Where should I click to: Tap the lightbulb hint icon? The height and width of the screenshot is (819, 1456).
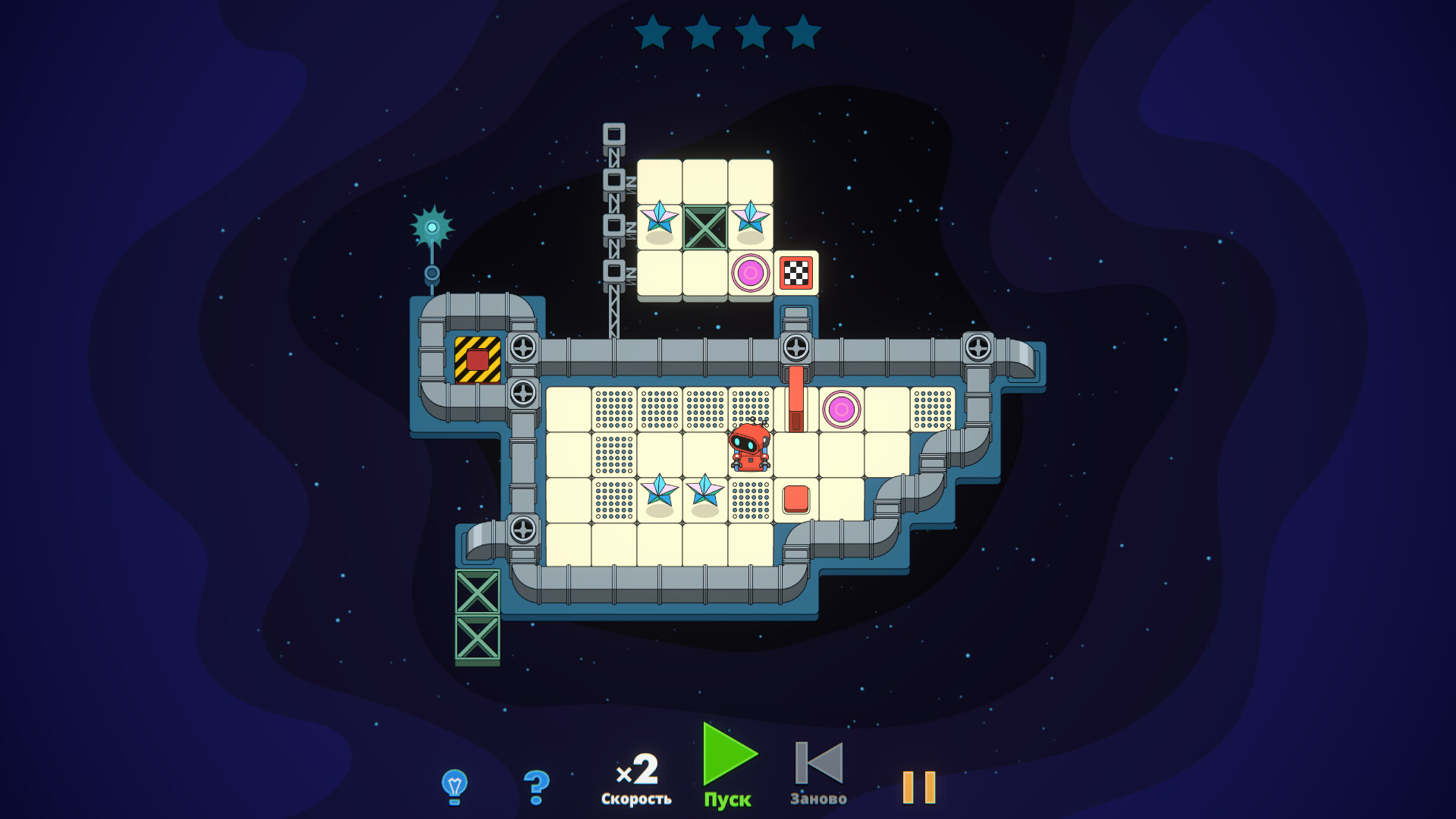pos(454,786)
